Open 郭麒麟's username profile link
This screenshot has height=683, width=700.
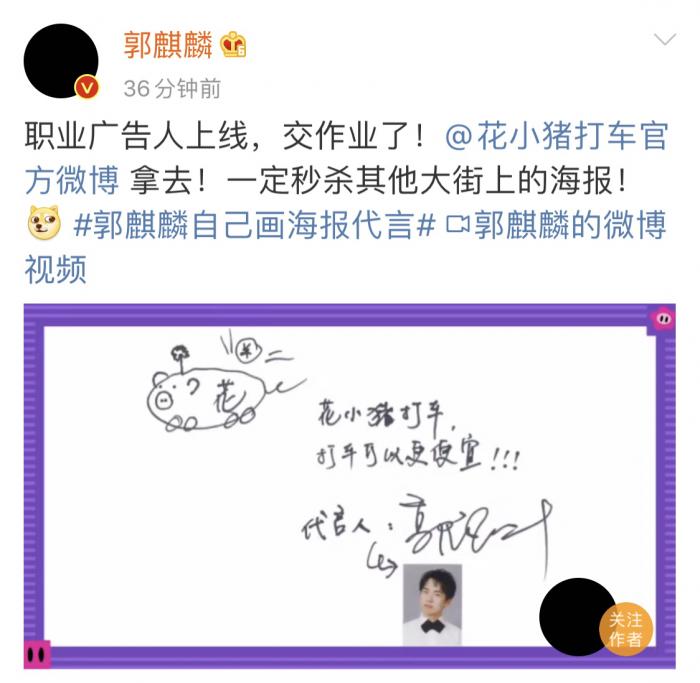167,45
